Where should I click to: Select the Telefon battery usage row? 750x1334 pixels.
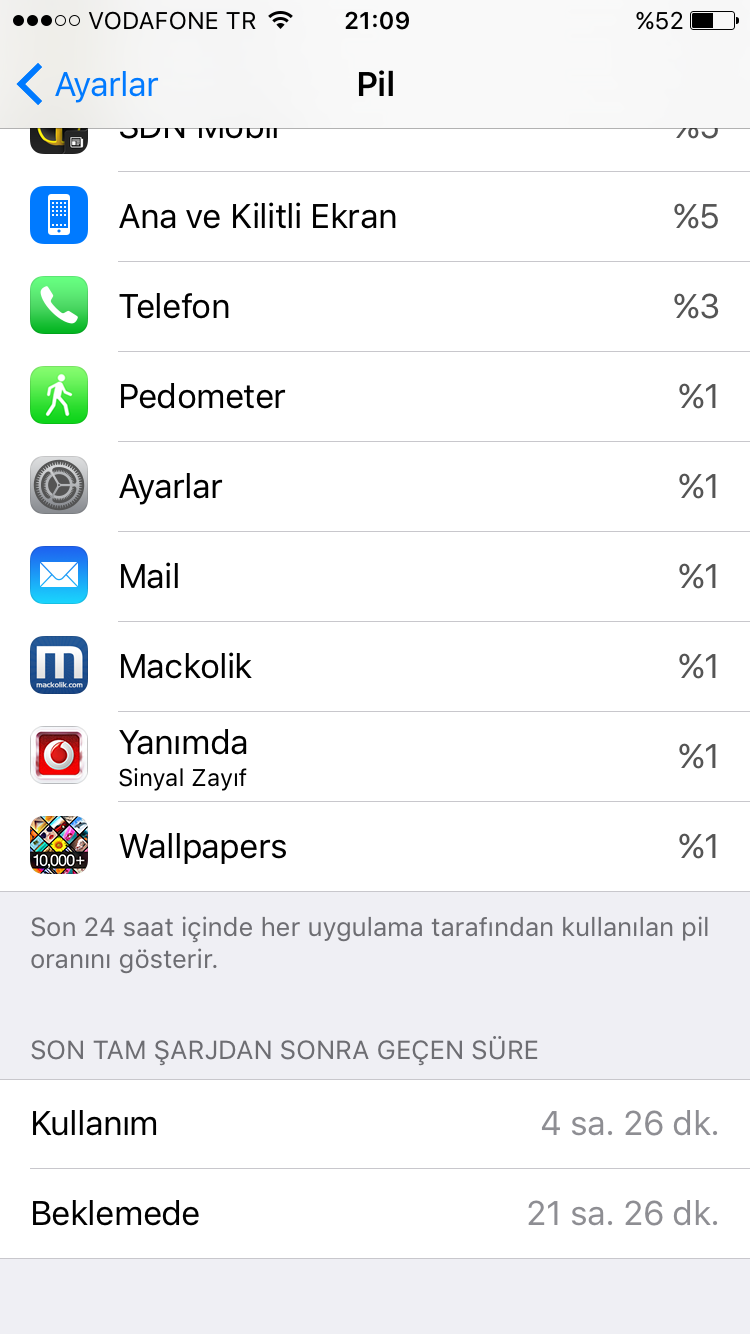point(375,307)
